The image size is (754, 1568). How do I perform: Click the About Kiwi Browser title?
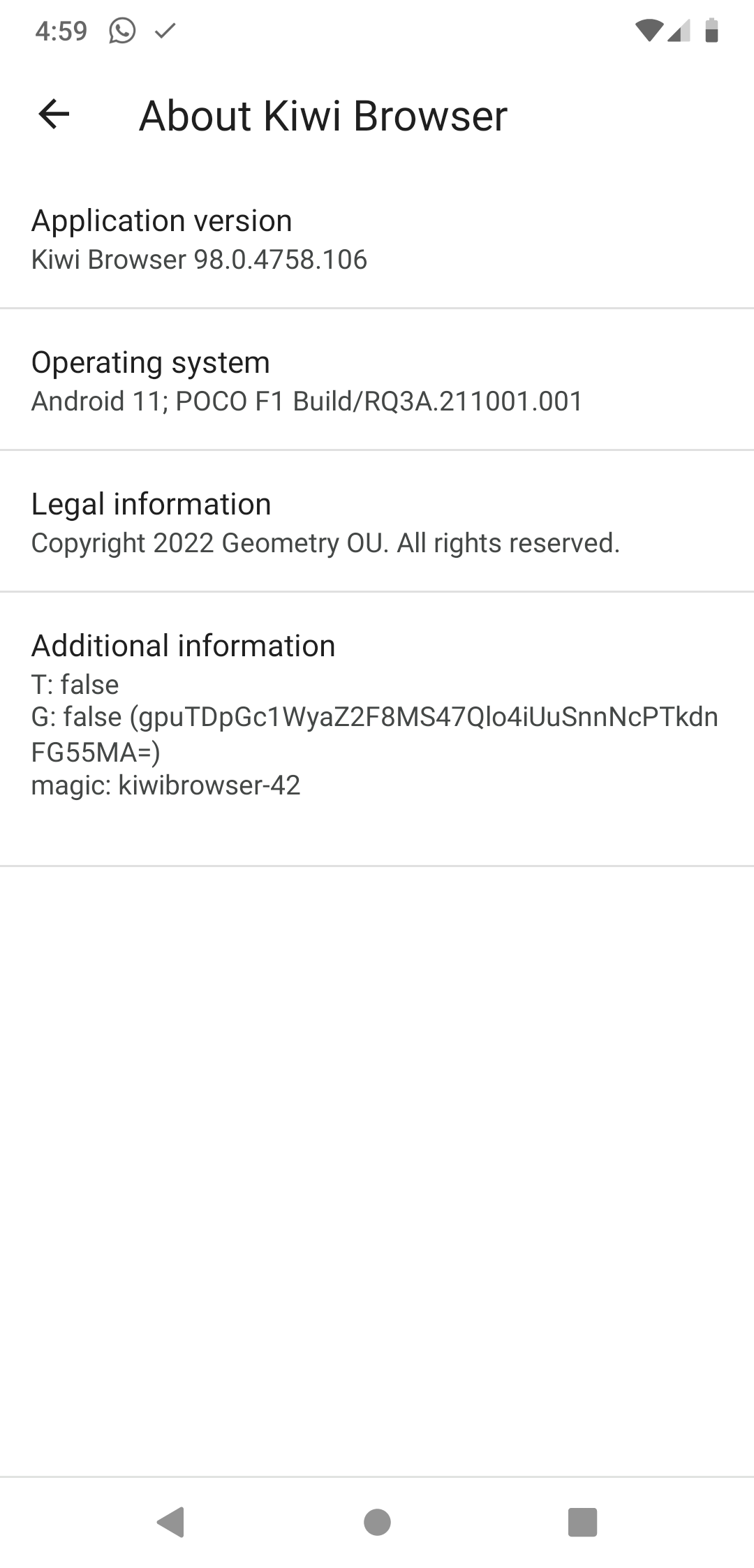pyautogui.click(x=323, y=116)
